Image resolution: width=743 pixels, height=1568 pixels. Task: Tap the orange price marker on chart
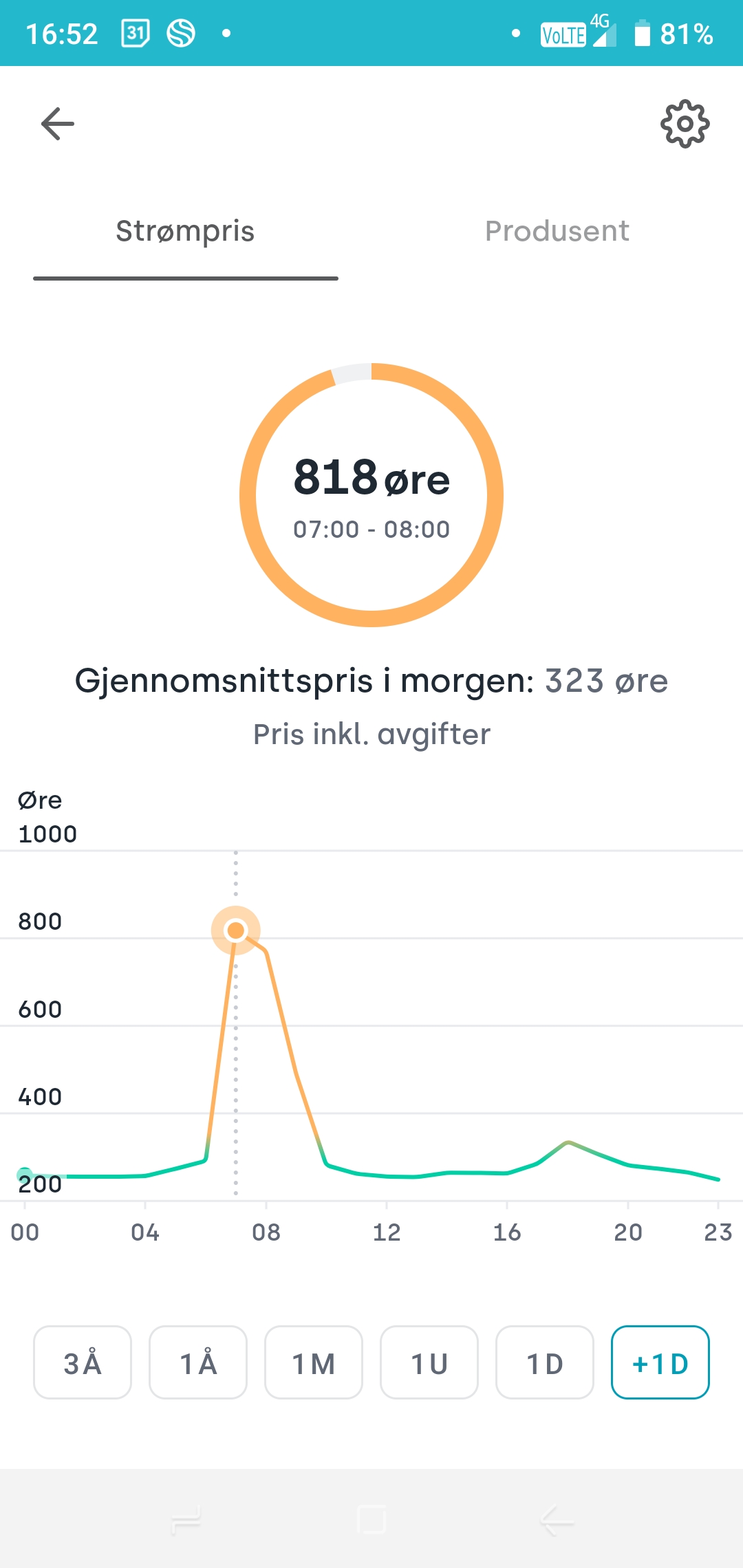pyautogui.click(x=236, y=930)
